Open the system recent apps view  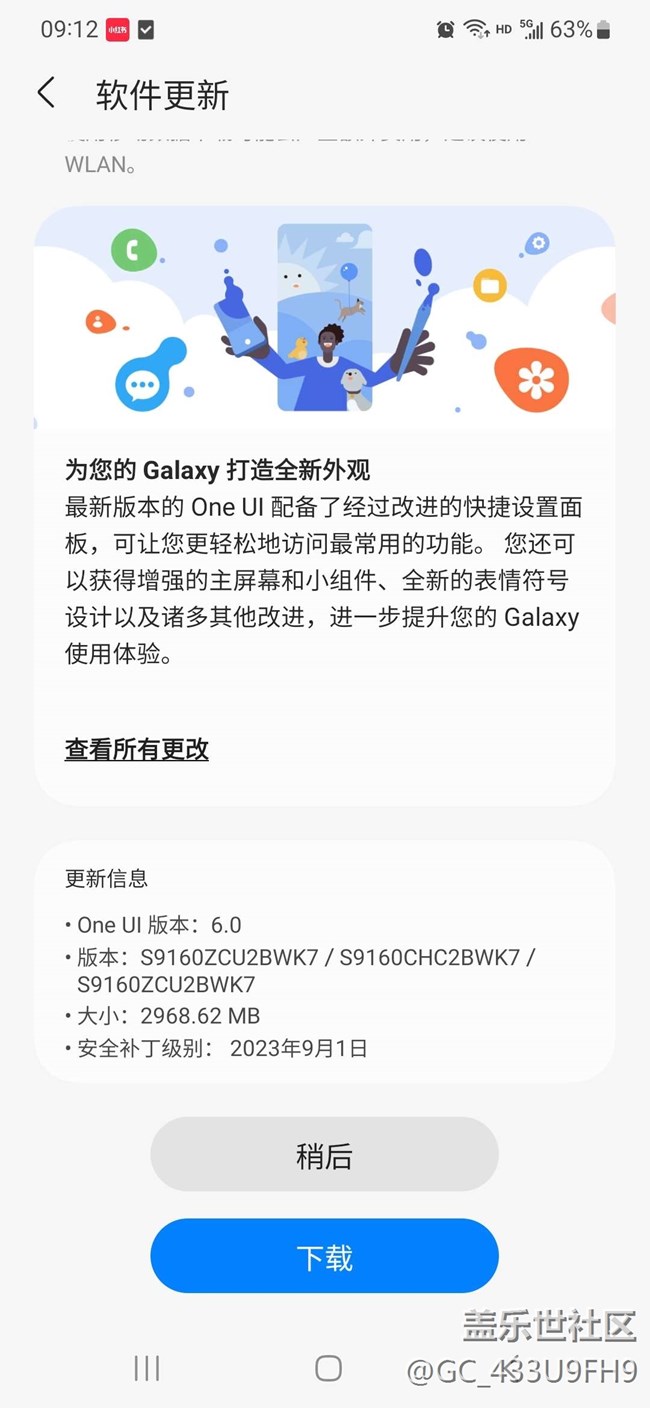coord(147,1368)
